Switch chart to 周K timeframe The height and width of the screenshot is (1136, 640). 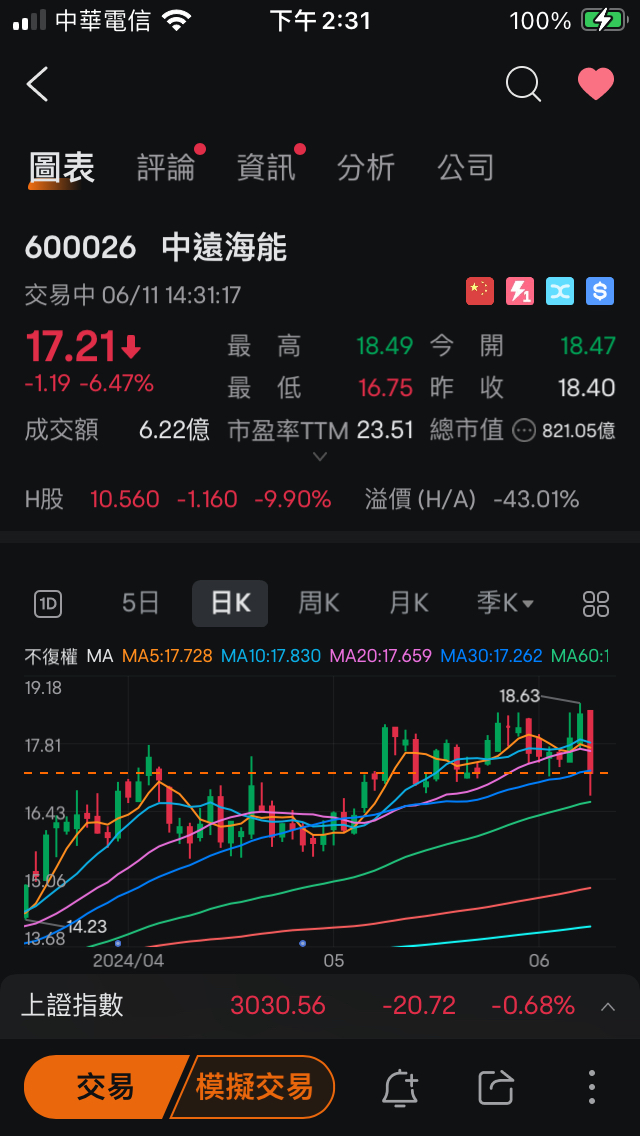pyautogui.click(x=319, y=603)
